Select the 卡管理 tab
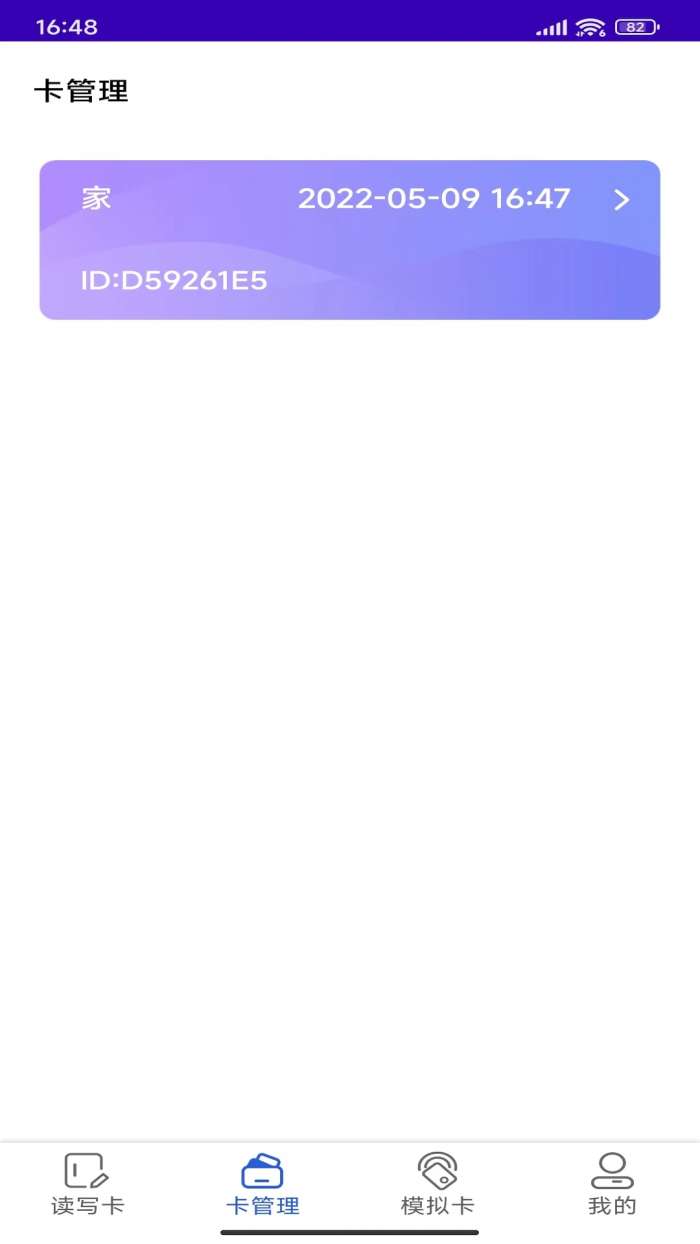Image resolution: width=700 pixels, height=1244 pixels. [x=262, y=1185]
